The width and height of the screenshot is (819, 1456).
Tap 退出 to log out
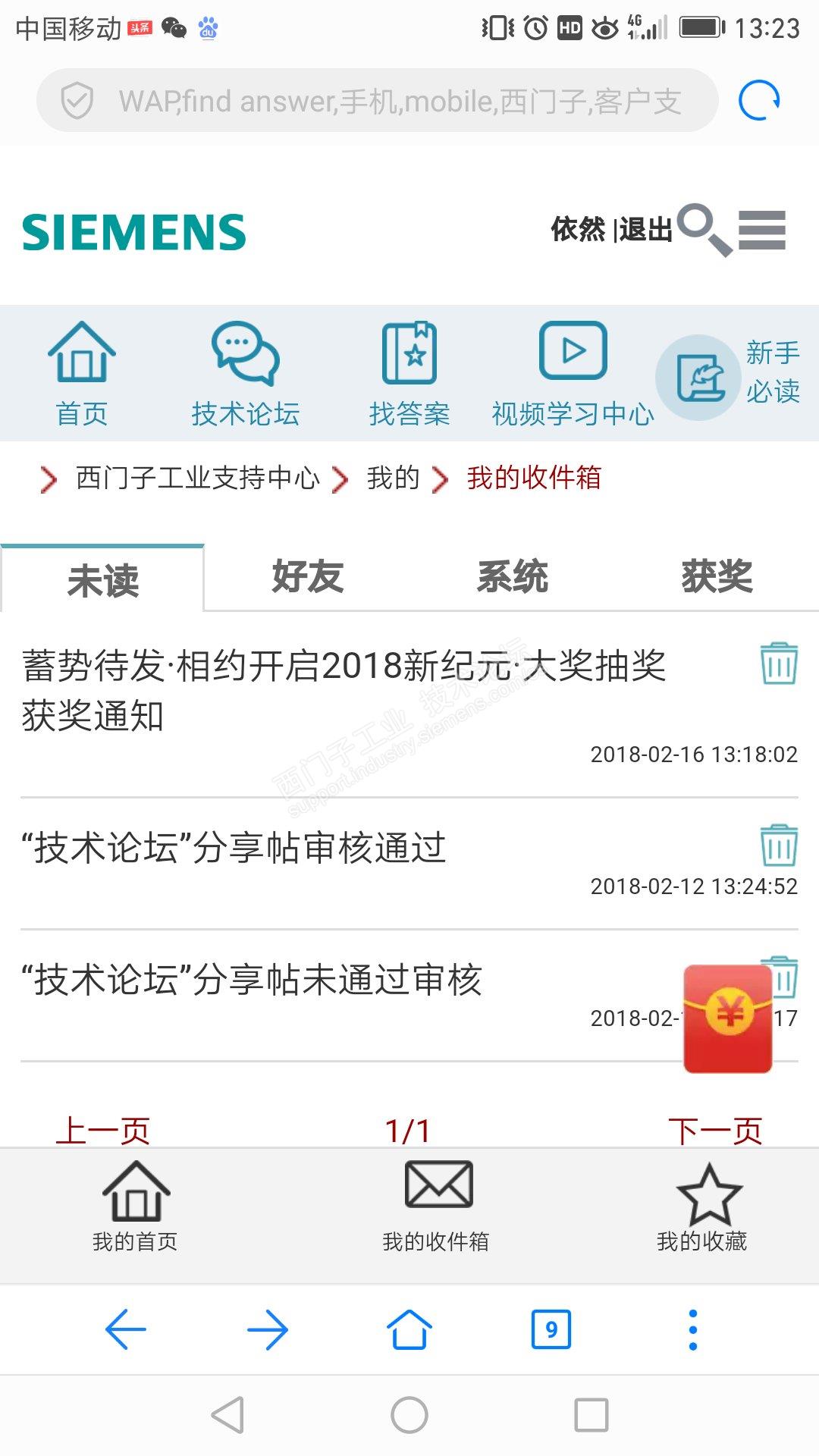point(646,229)
